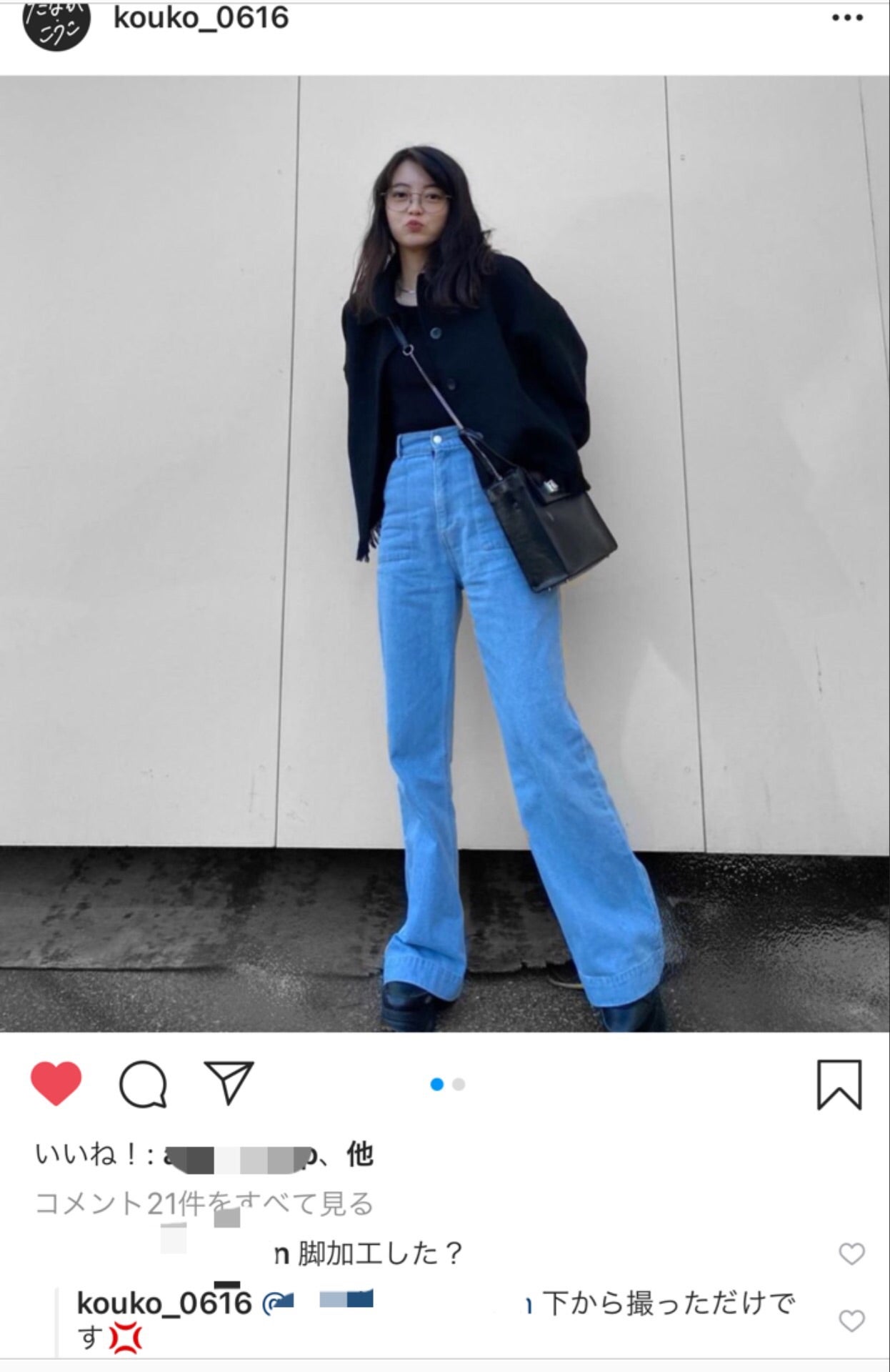Open kouko_0616 username in post header

click(201, 17)
